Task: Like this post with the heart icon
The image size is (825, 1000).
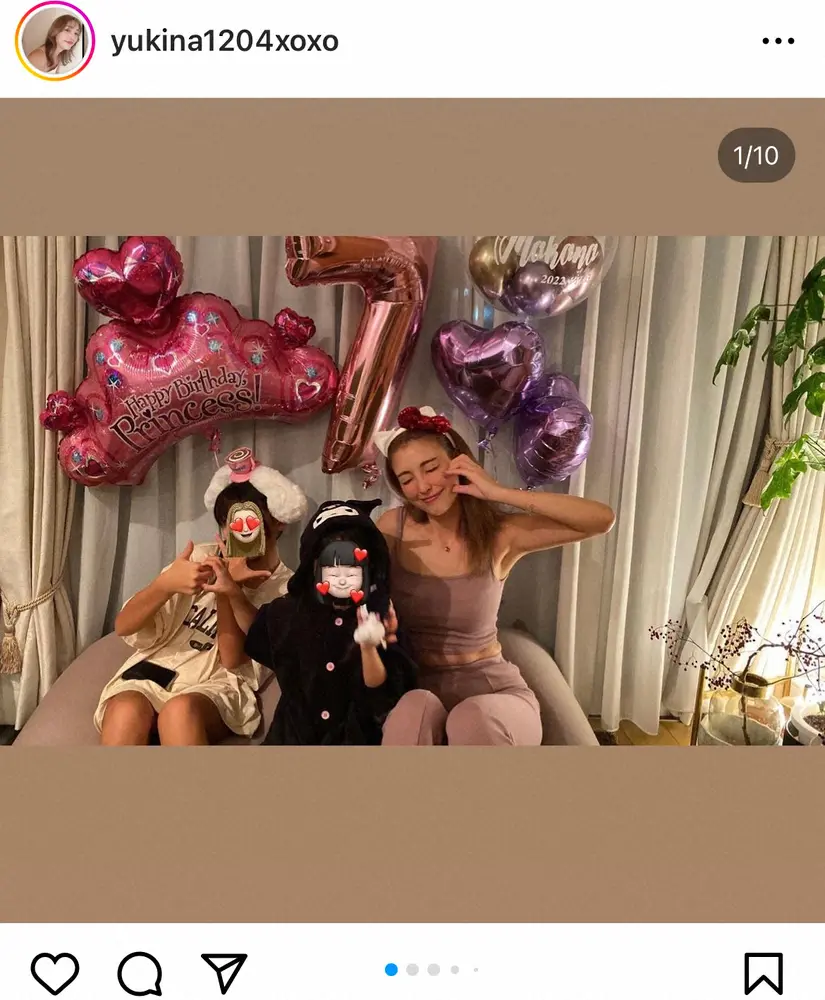Action: point(56,973)
